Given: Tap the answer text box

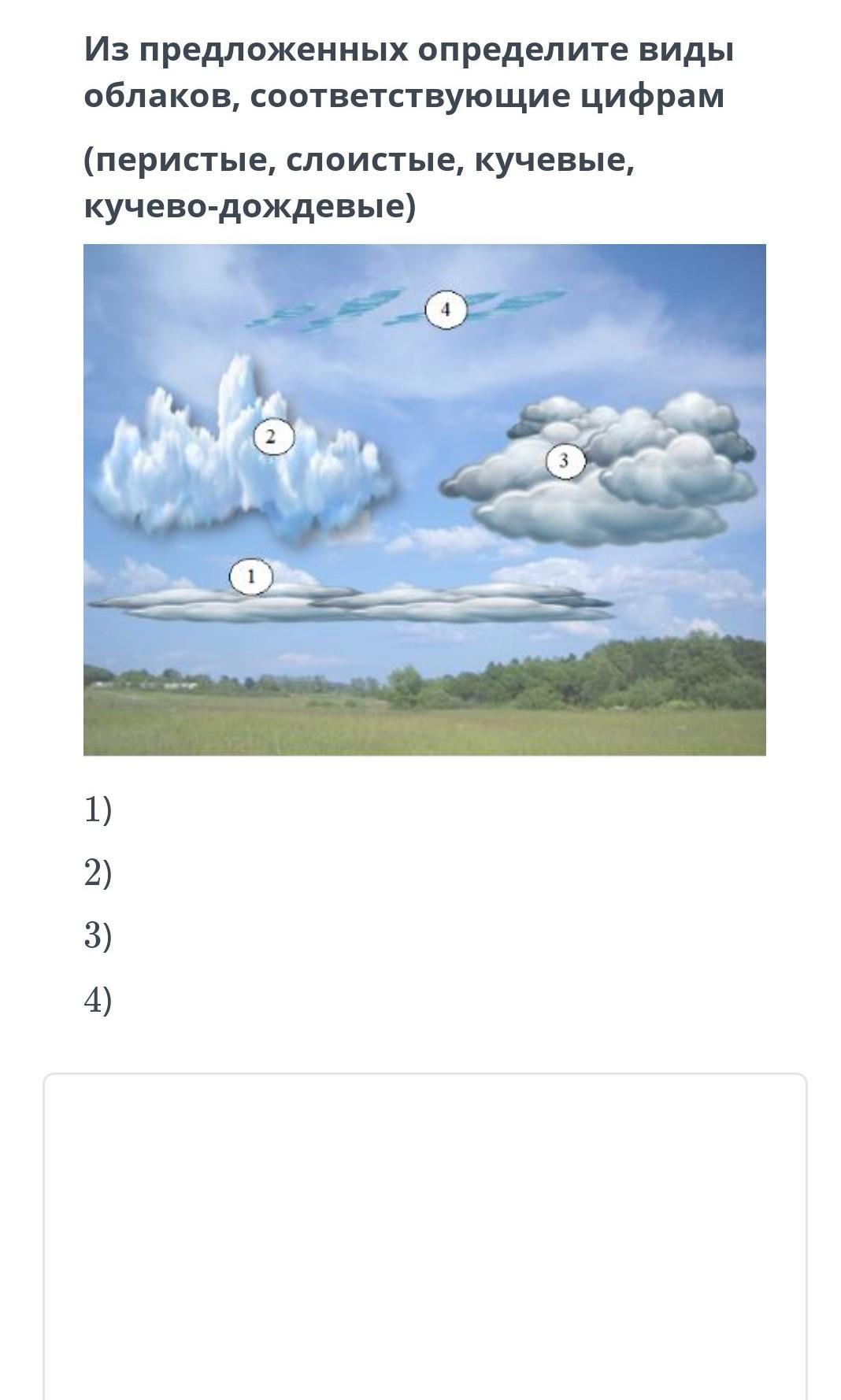Looking at the screenshot, I should 425,1236.
